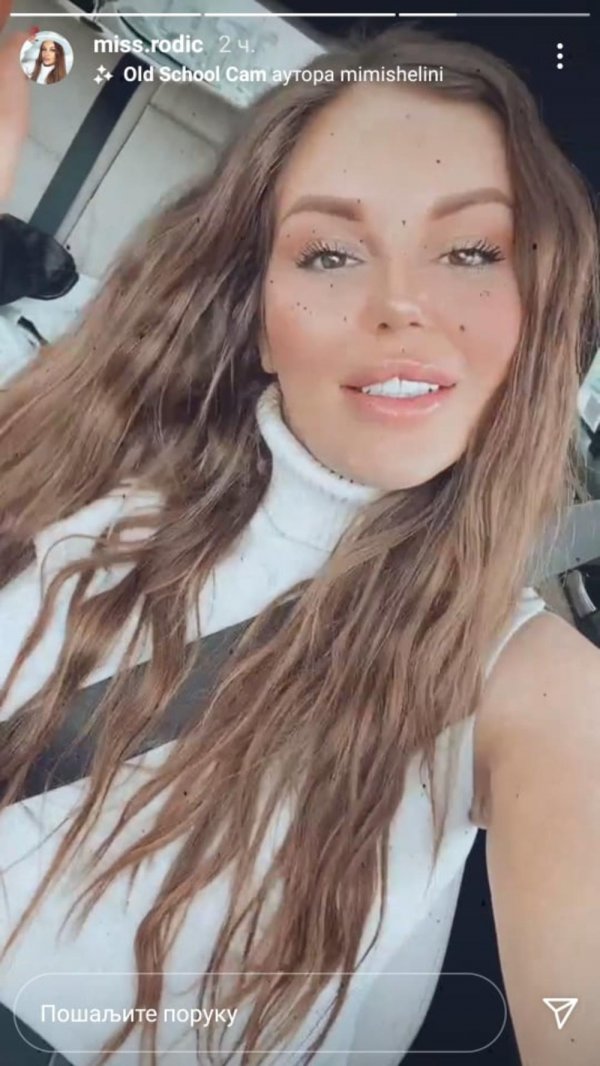This screenshot has height=1066, width=600.
Task: Tap the miss.rodic username
Action: 147,44
